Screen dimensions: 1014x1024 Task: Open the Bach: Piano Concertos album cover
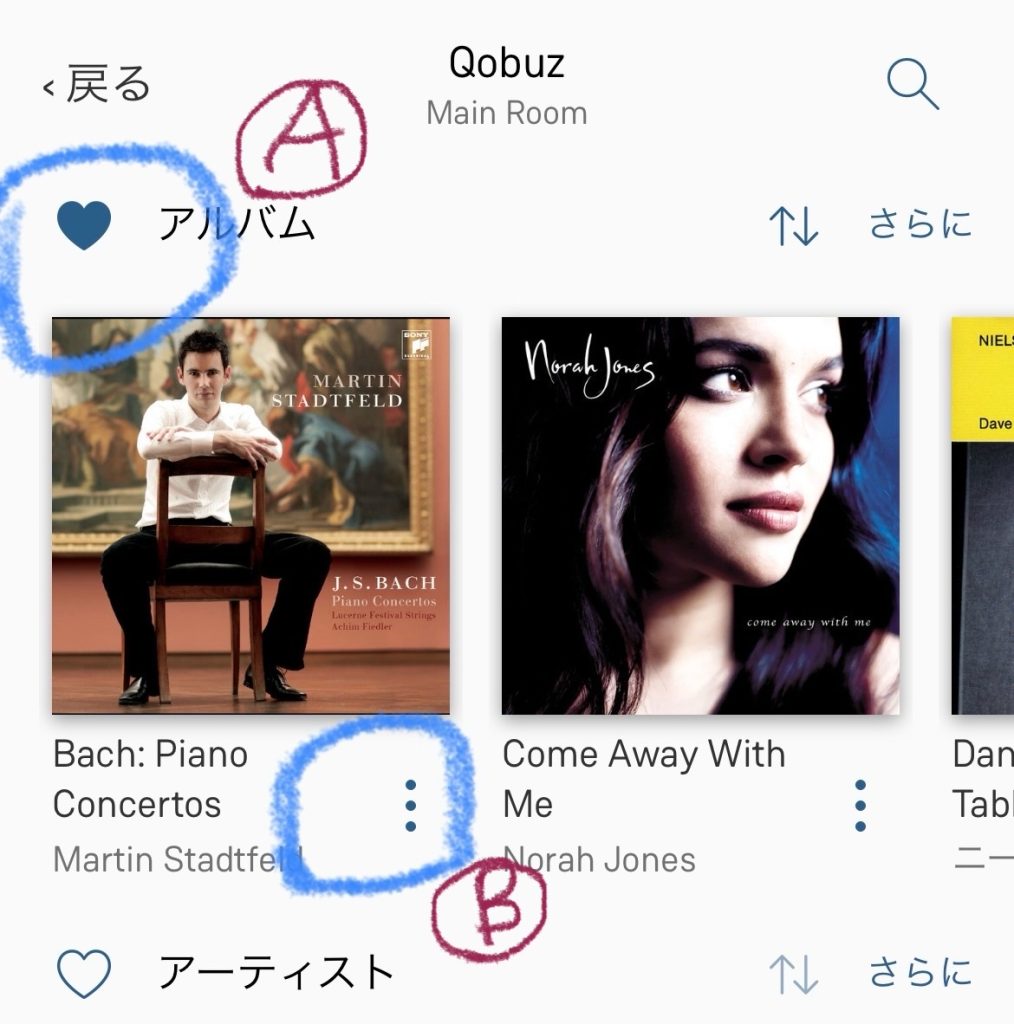(250, 517)
